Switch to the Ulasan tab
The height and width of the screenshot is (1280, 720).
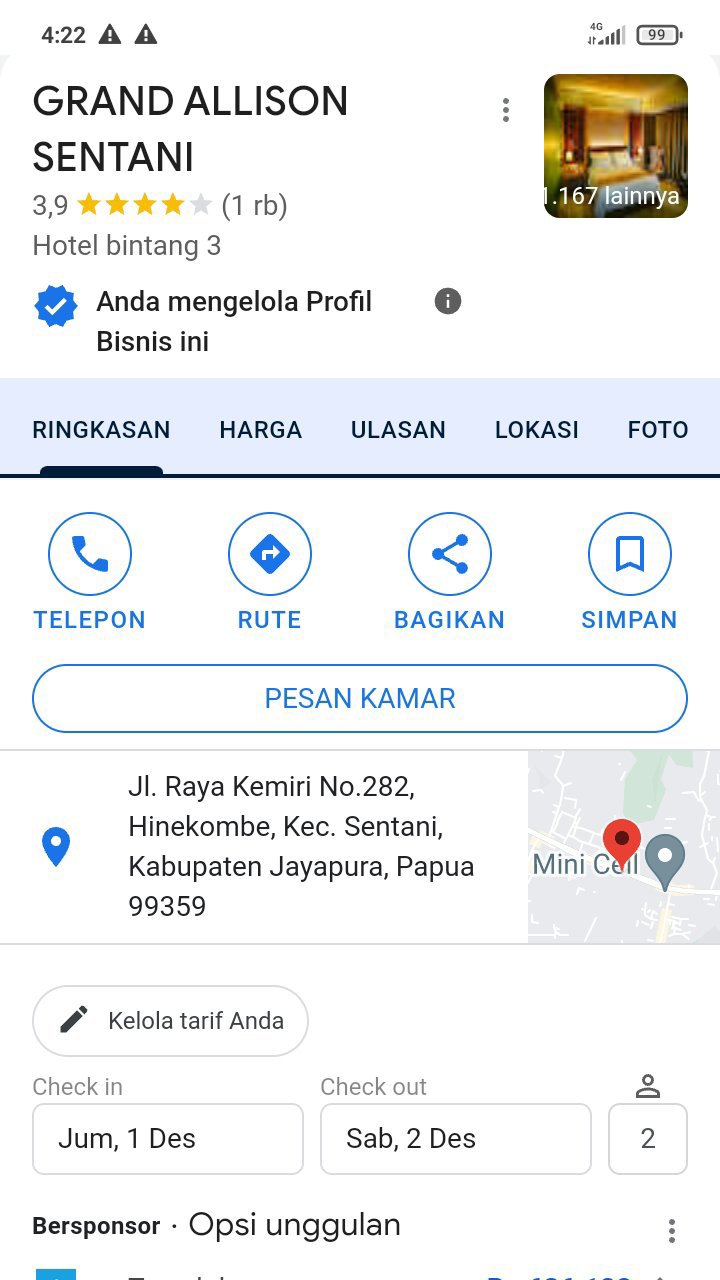[398, 430]
